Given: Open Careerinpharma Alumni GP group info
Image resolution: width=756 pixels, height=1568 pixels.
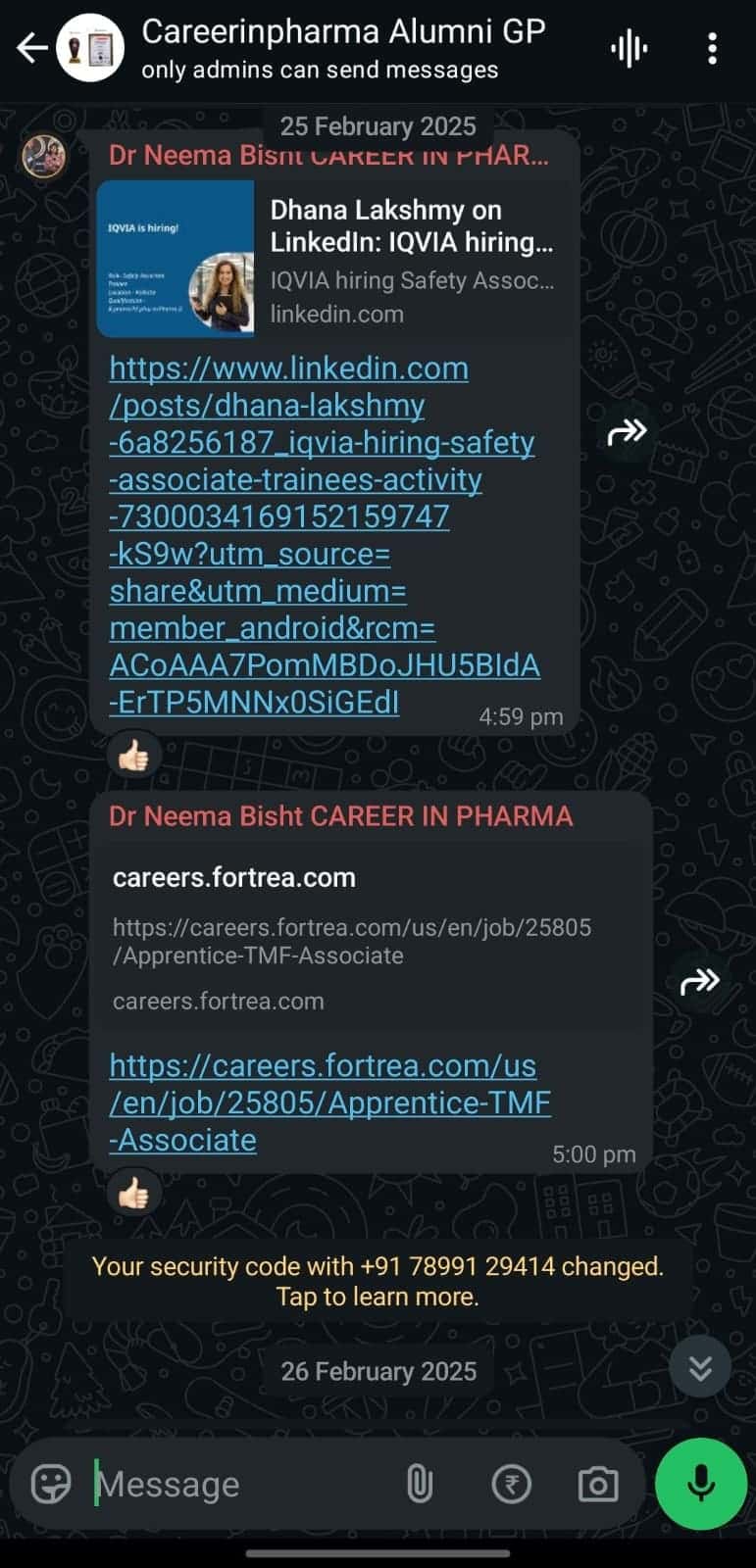Looking at the screenshot, I should click(x=343, y=47).
